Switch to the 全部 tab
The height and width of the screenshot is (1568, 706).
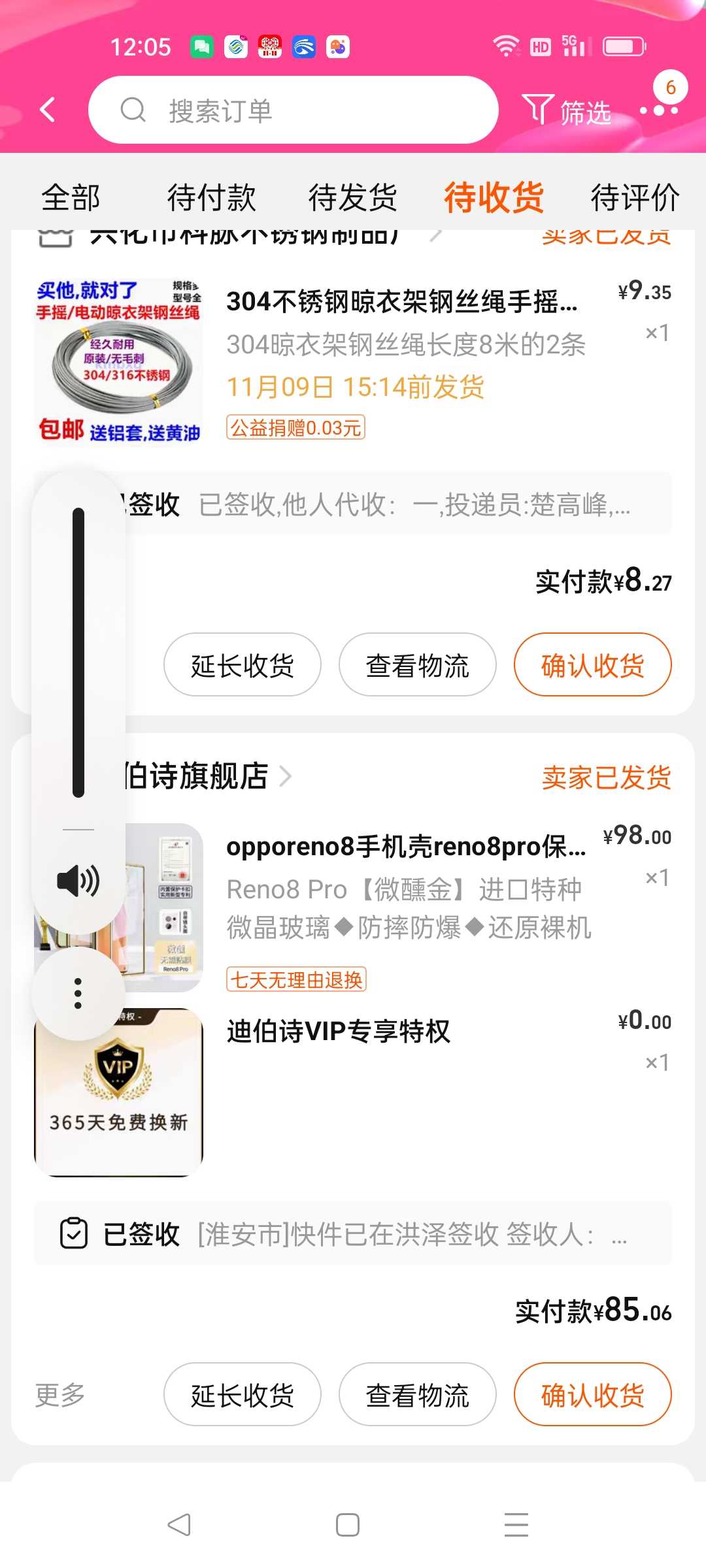pyautogui.click(x=71, y=197)
